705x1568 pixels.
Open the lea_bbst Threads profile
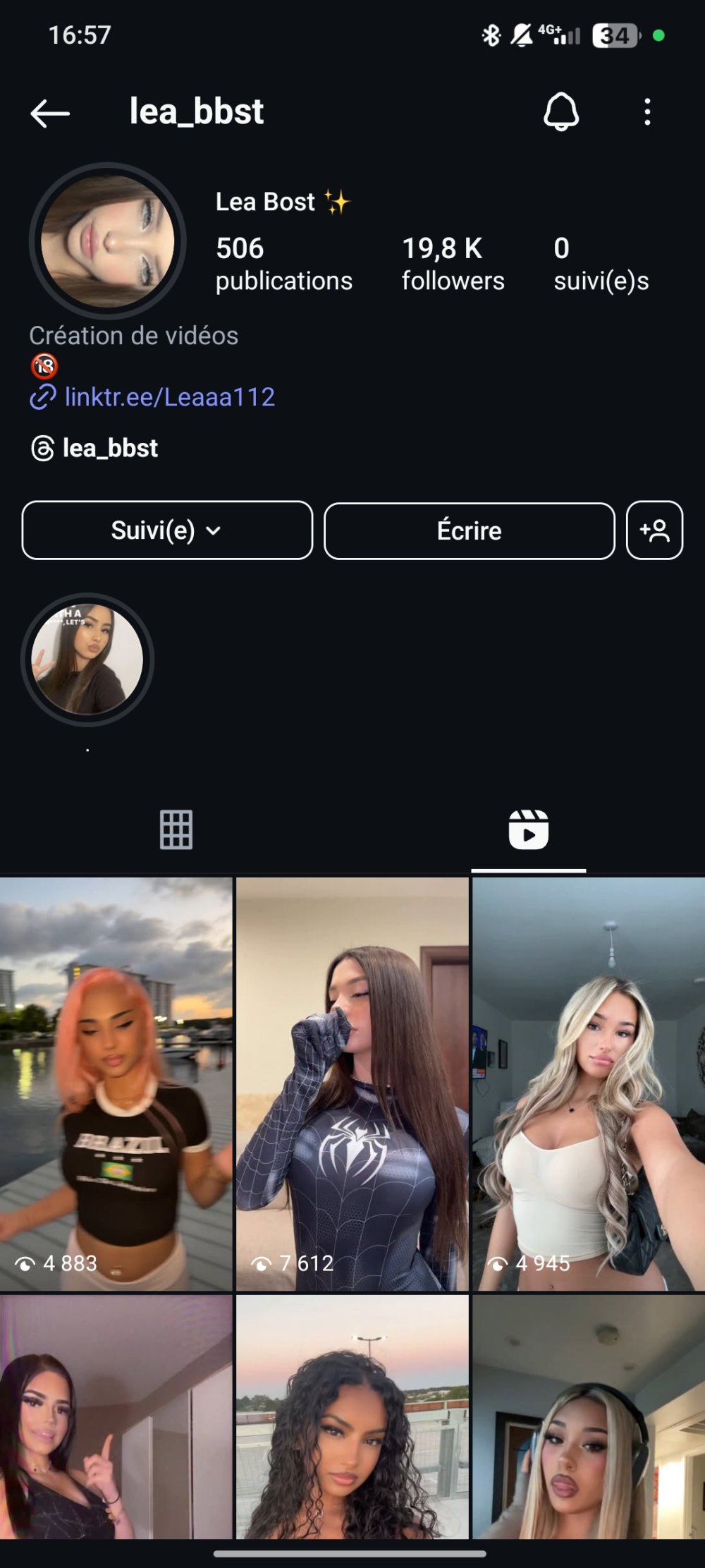[x=109, y=449]
